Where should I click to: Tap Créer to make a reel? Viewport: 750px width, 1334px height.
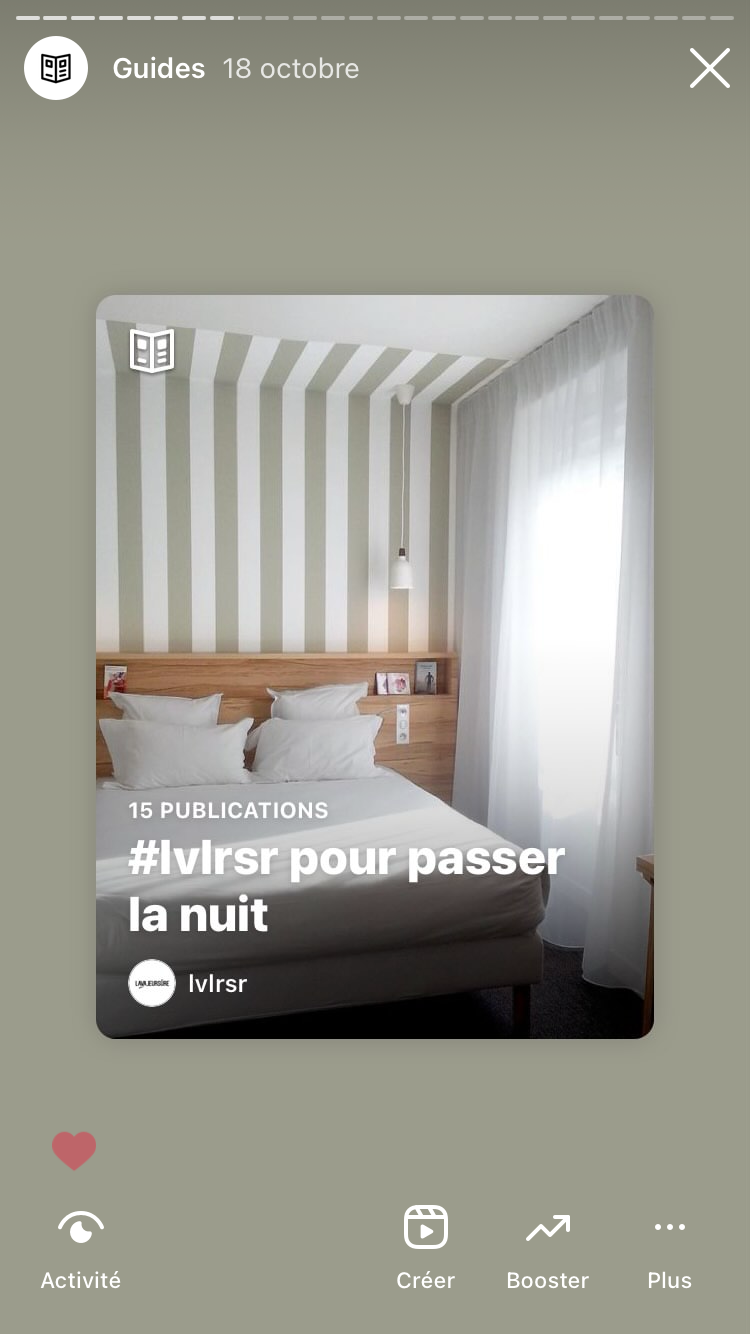(x=425, y=1246)
